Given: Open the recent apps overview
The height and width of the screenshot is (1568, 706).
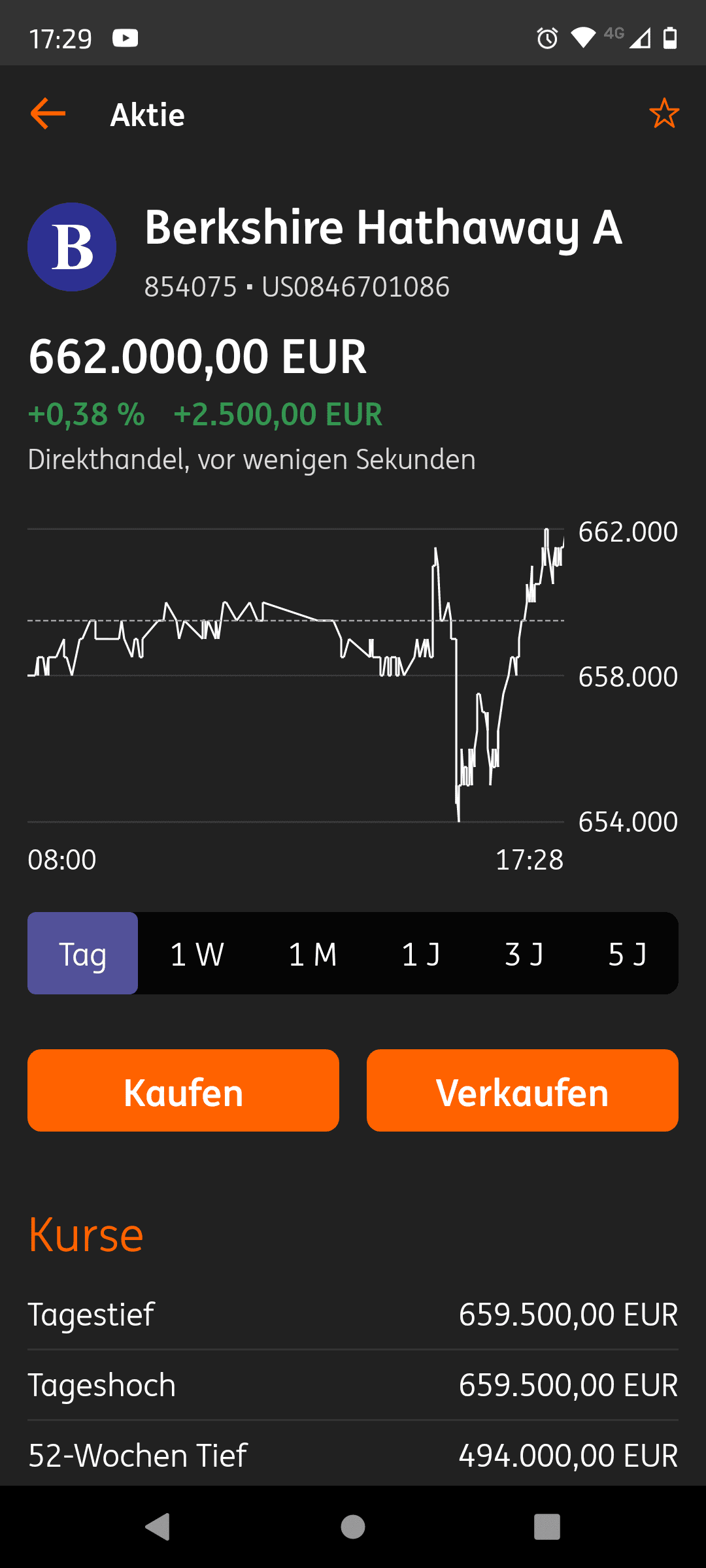Looking at the screenshot, I should pyautogui.click(x=547, y=1527).
